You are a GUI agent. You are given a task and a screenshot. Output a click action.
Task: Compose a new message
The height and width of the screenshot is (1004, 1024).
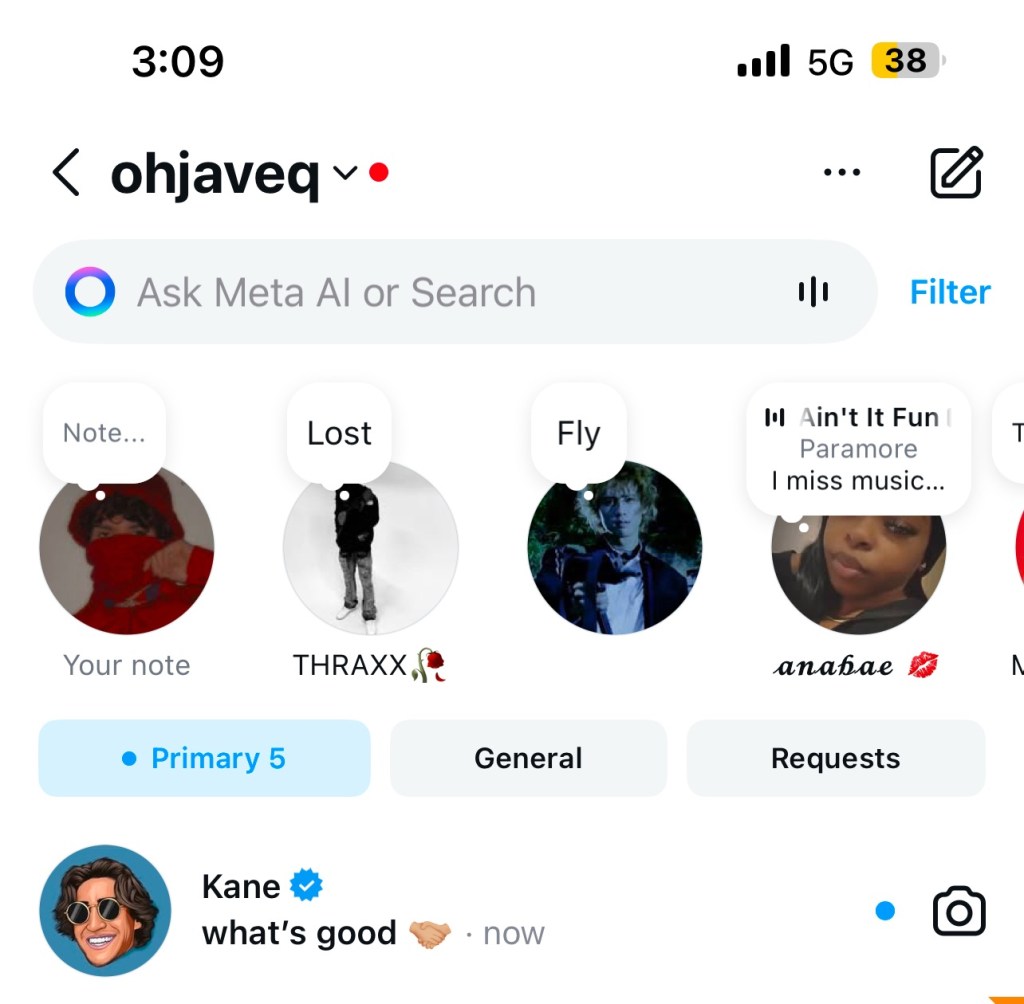click(x=956, y=173)
